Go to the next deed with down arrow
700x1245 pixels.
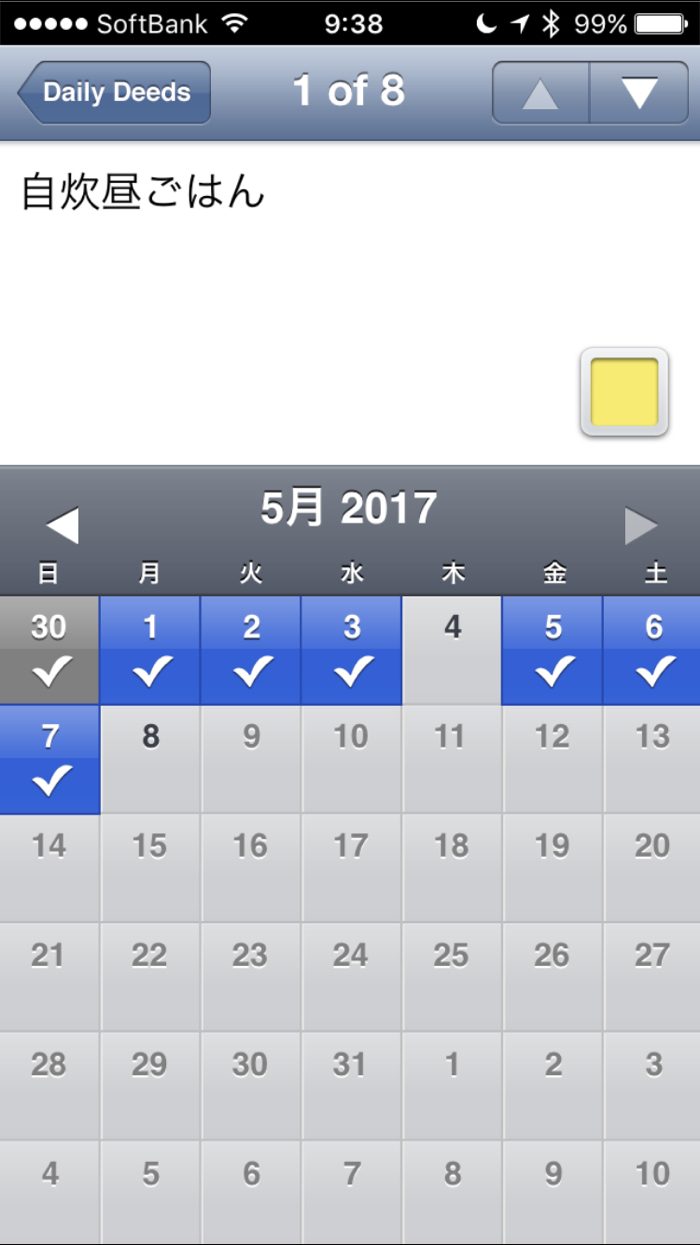tap(639, 93)
